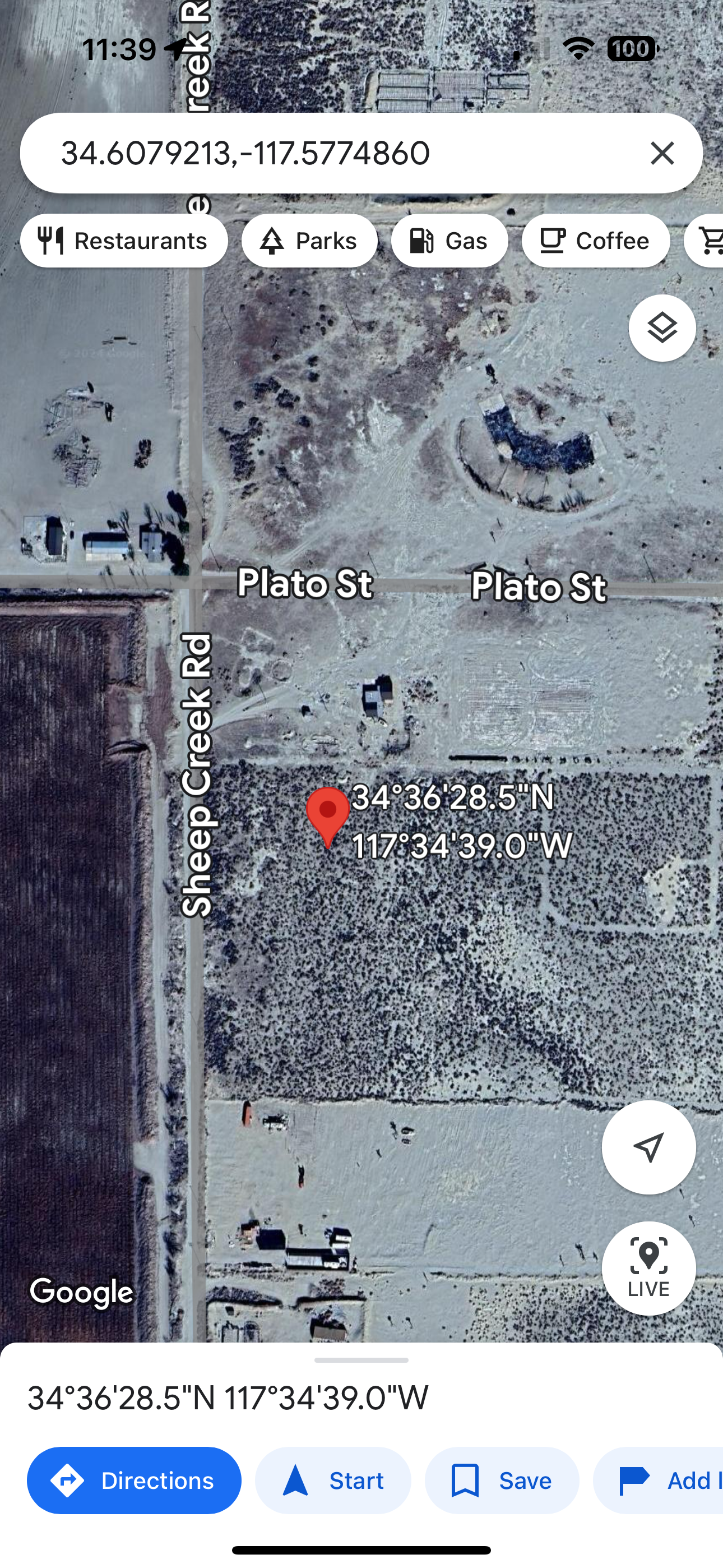
Task: Open the map layers button
Action: pos(661,328)
